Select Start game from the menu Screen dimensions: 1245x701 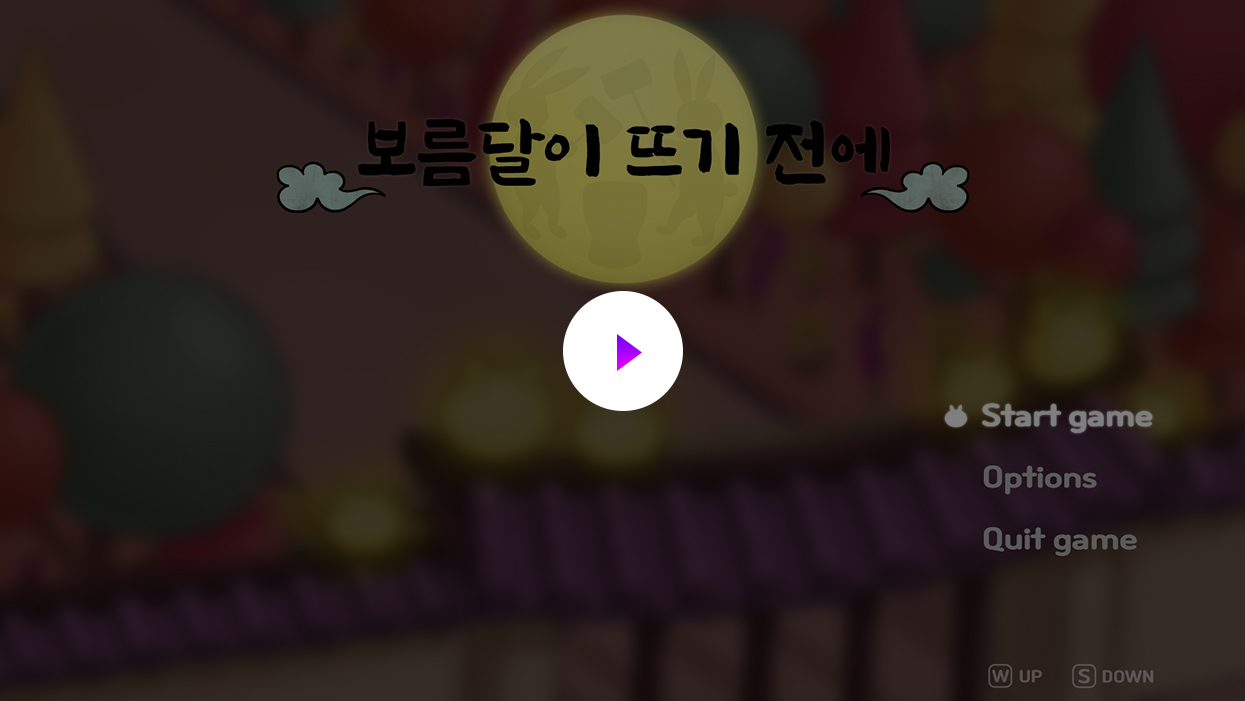1066,416
